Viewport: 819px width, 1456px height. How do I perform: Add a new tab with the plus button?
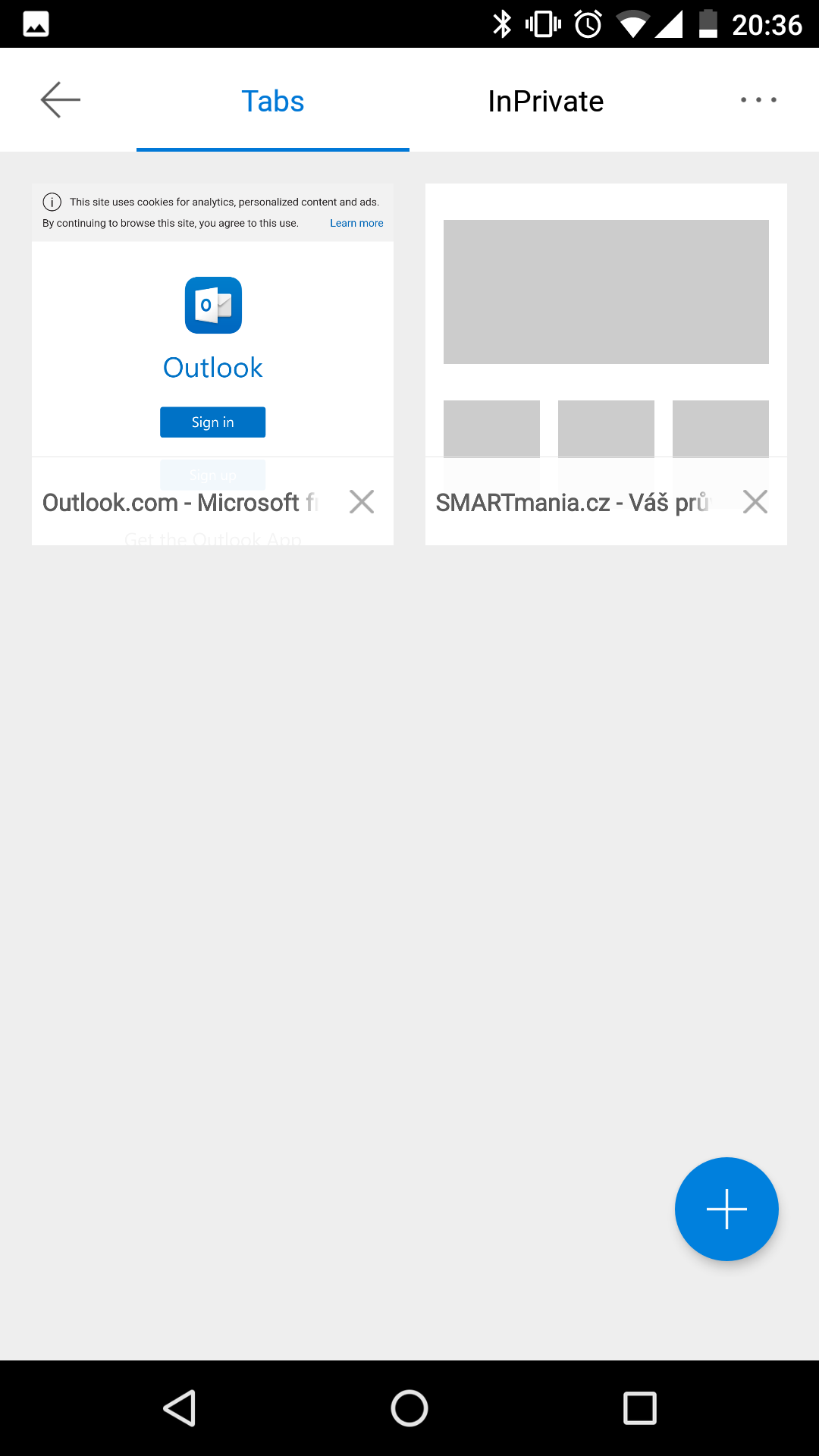tap(726, 1209)
